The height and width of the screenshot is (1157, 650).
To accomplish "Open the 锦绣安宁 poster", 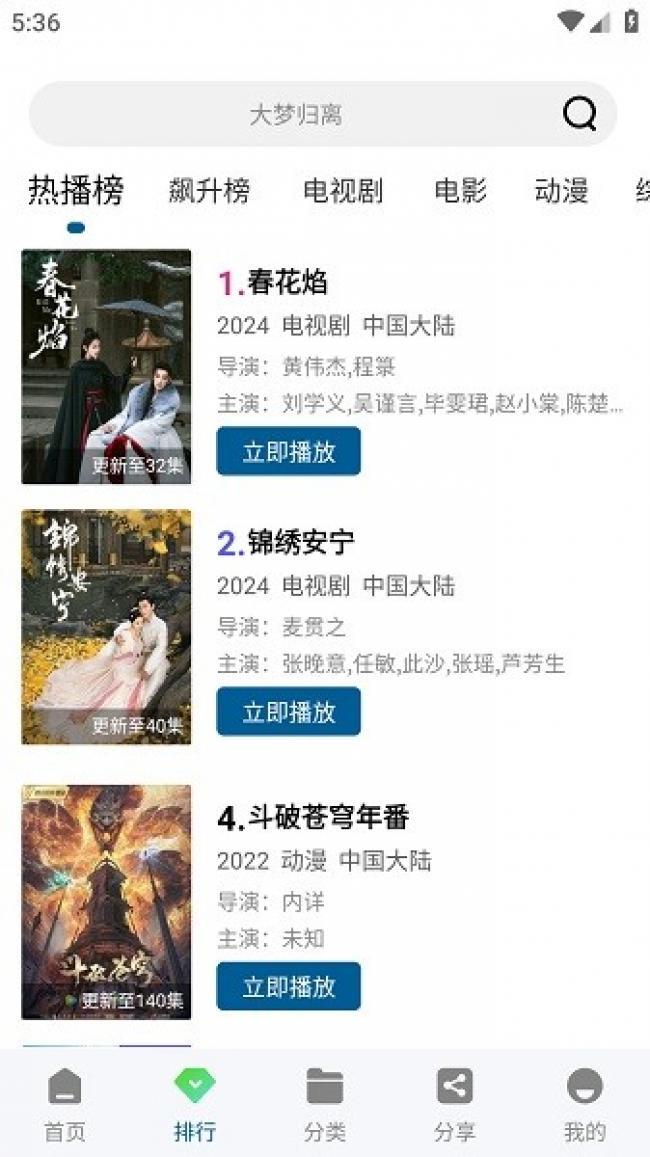I will pos(106,627).
